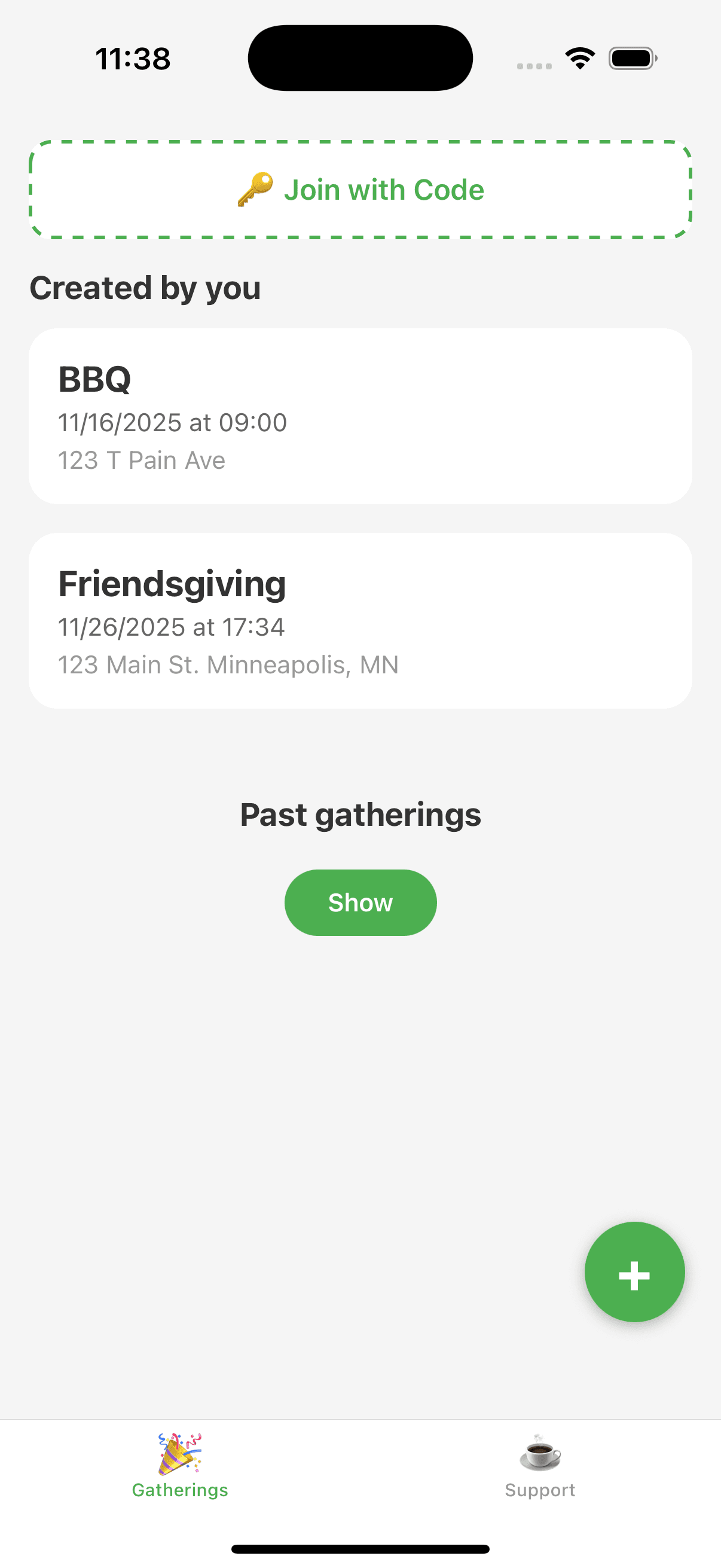Image resolution: width=721 pixels, height=1568 pixels.
Task: Tap the clock showing 11:38
Action: (133, 58)
